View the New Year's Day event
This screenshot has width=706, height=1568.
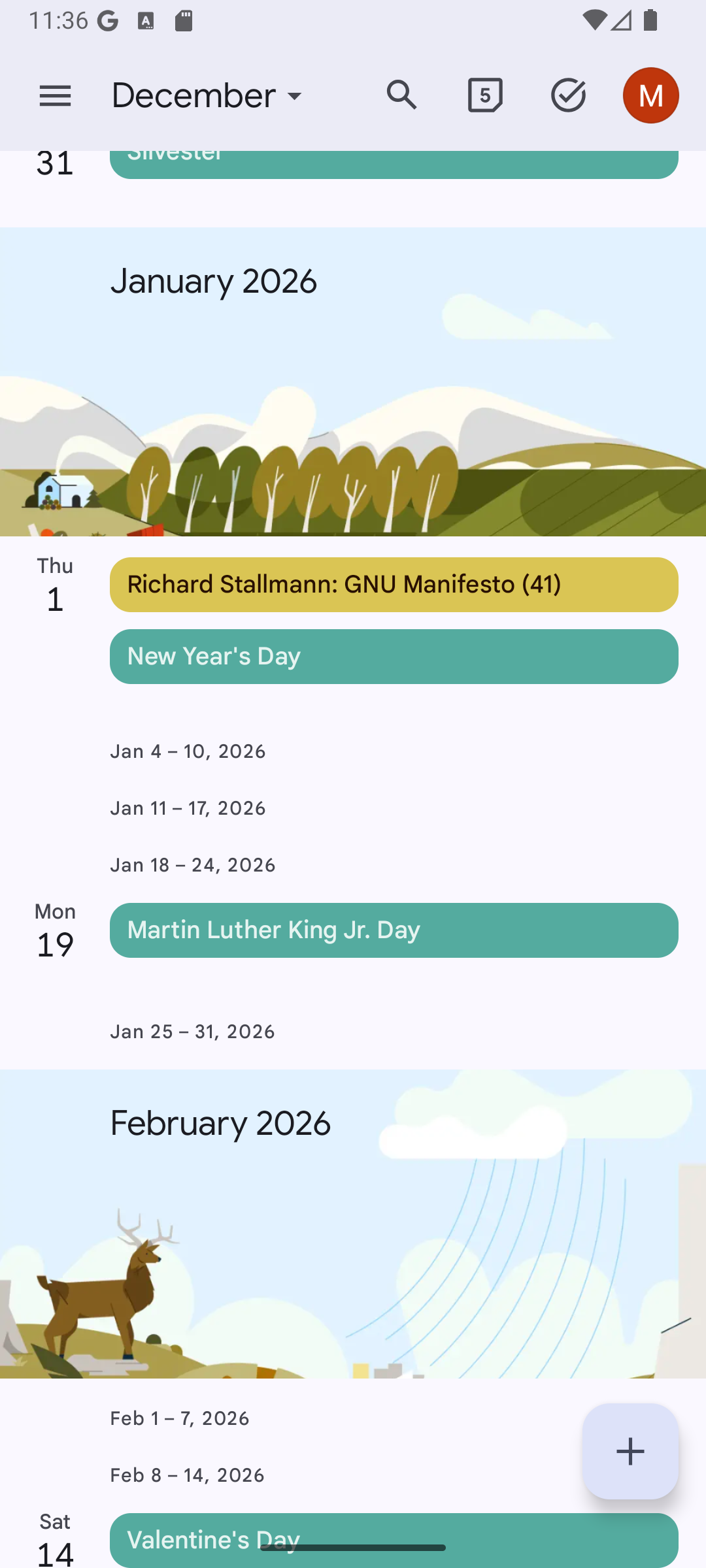pyautogui.click(x=394, y=657)
